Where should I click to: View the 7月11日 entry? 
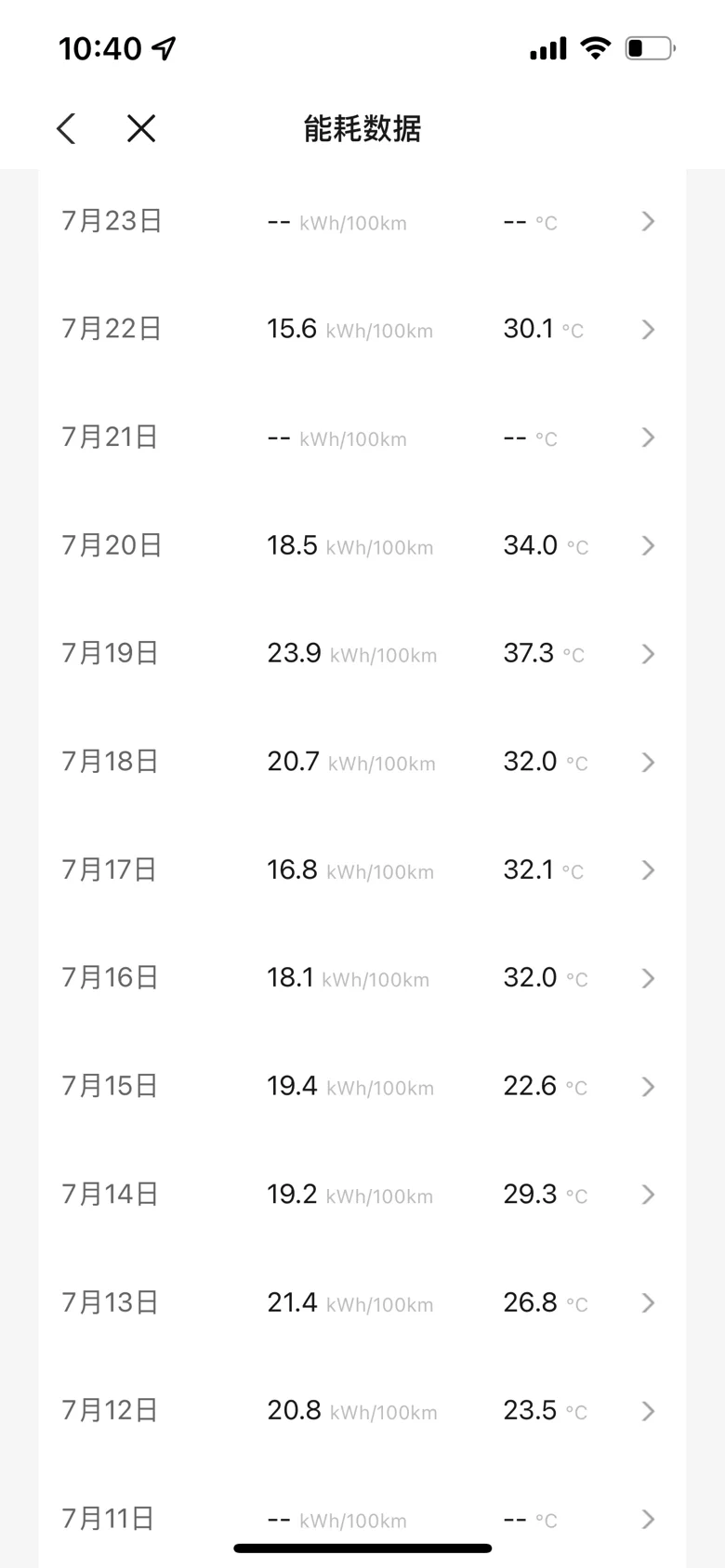(362, 1516)
